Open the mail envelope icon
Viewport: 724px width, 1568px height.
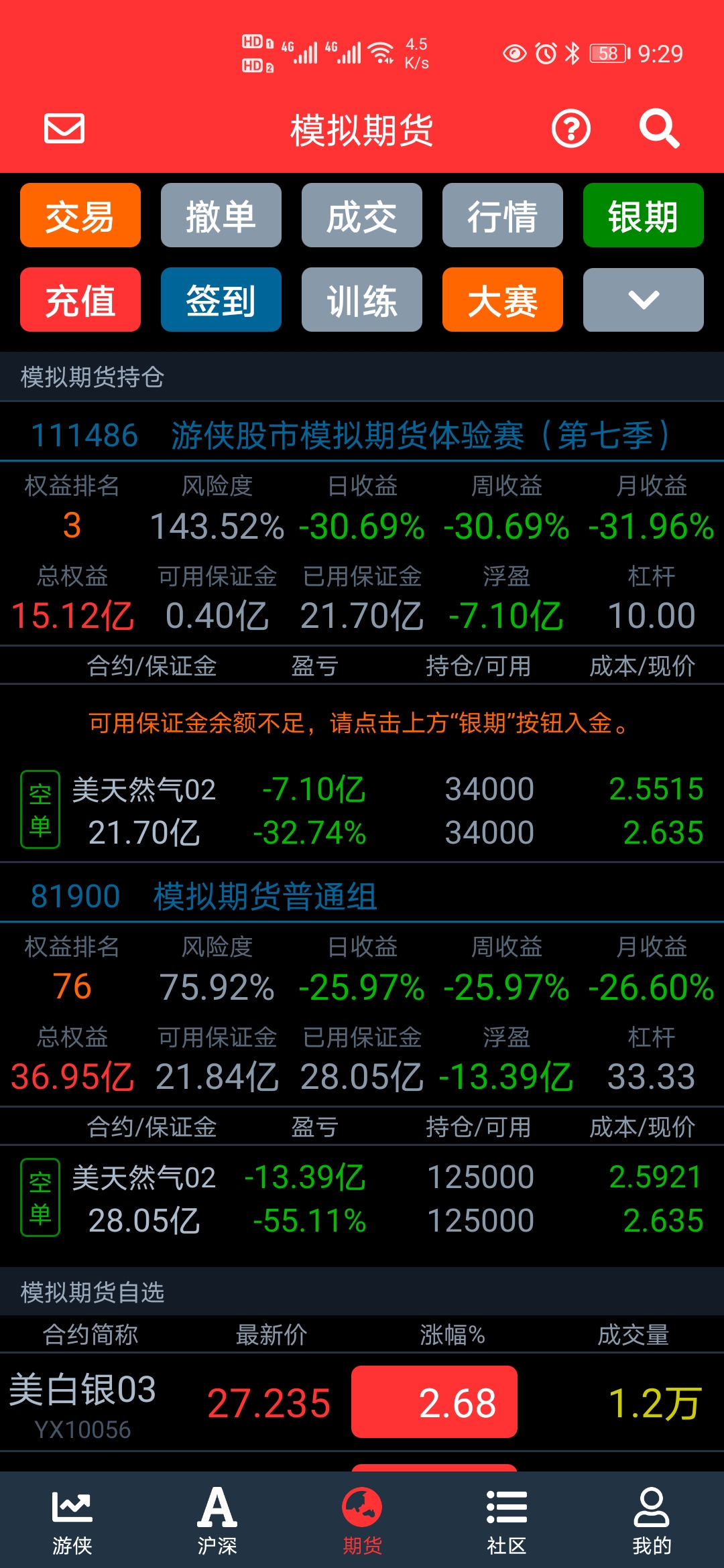[64, 128]
